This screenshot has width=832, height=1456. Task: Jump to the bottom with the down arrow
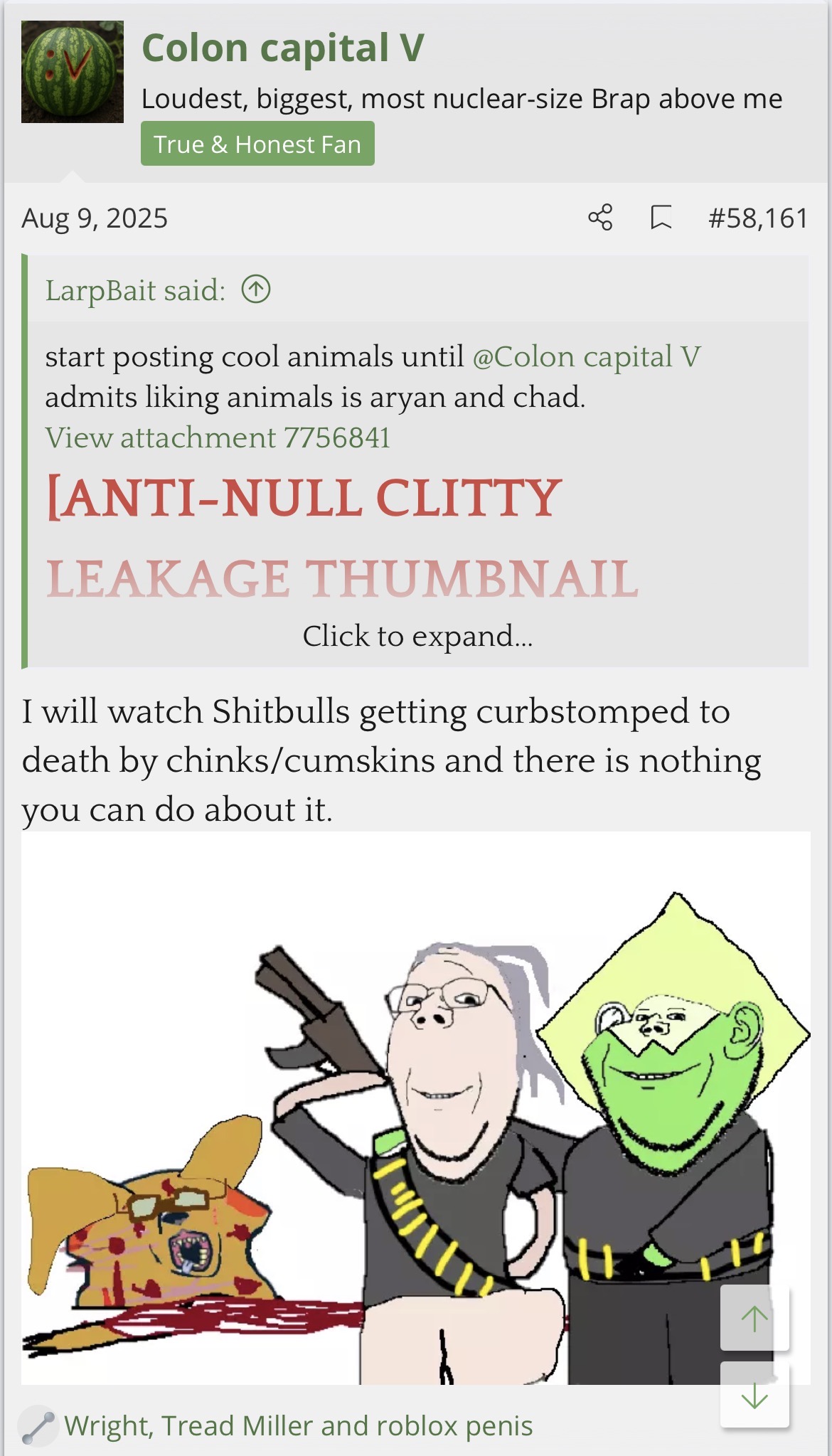[x=754, y=1395]
